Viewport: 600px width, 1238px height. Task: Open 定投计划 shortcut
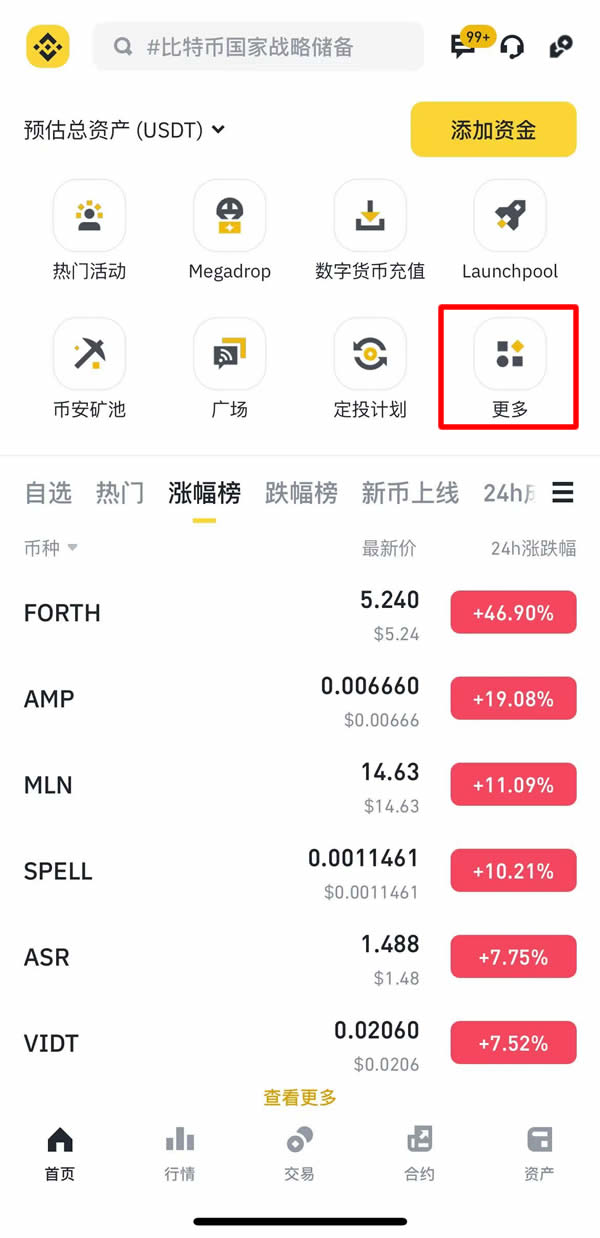pos(370,368)
